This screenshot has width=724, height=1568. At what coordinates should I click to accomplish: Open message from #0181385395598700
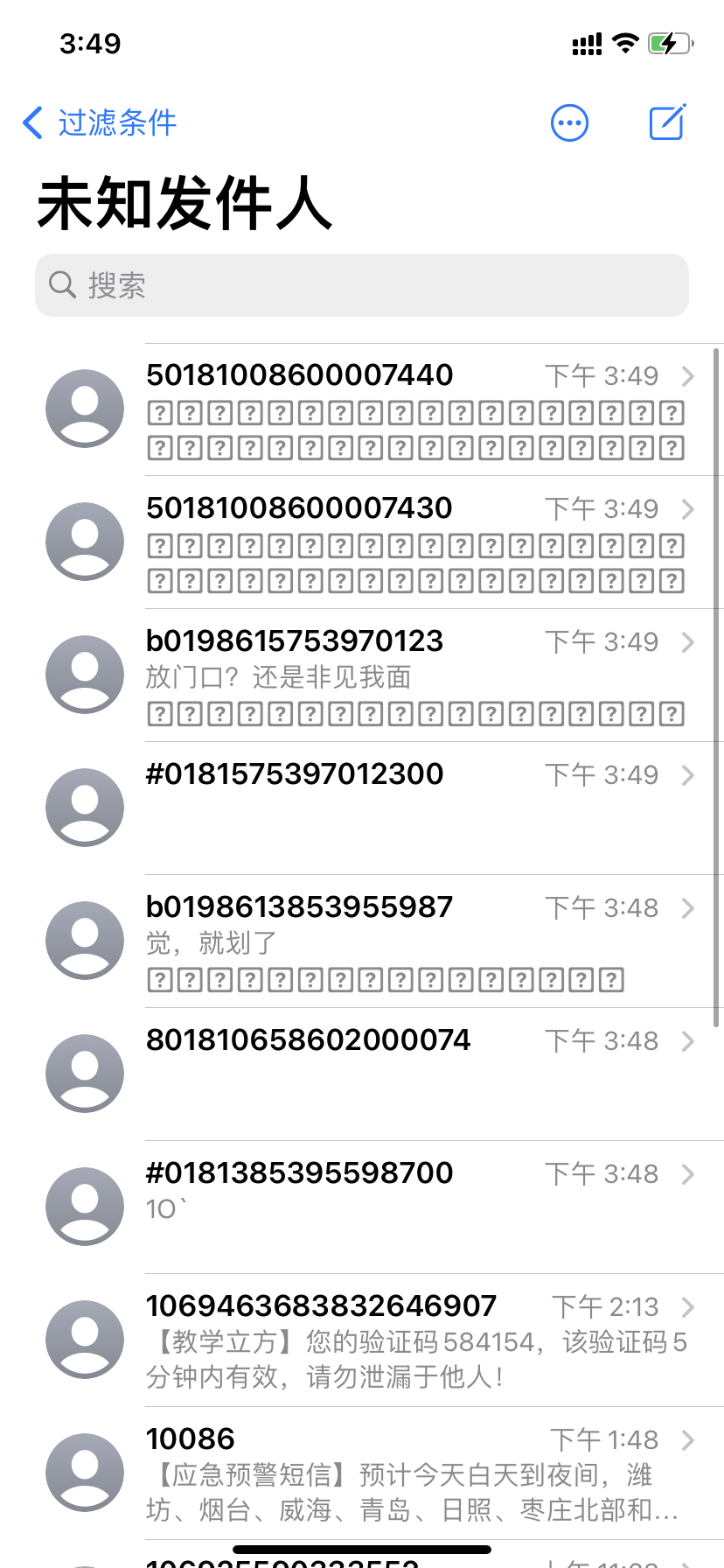(416, 1207)
